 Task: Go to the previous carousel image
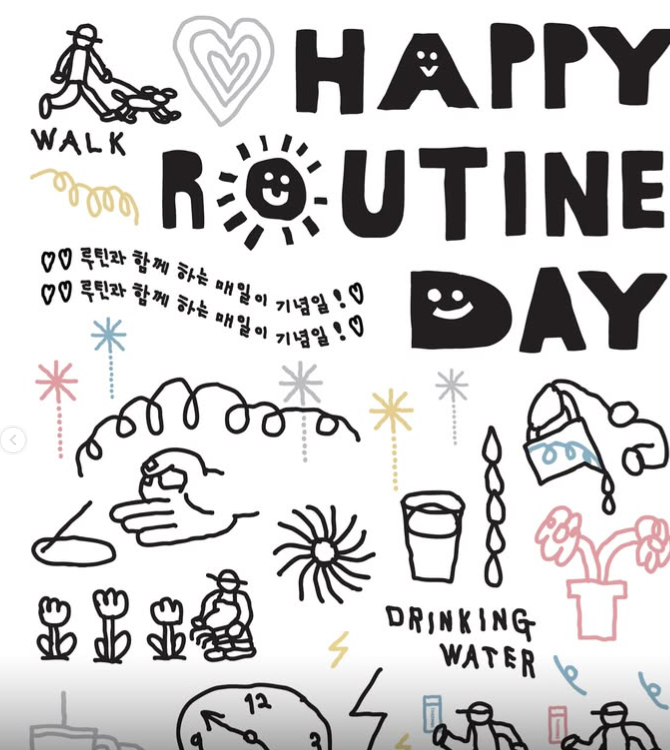pyautogui.click(x=14, y=439)
